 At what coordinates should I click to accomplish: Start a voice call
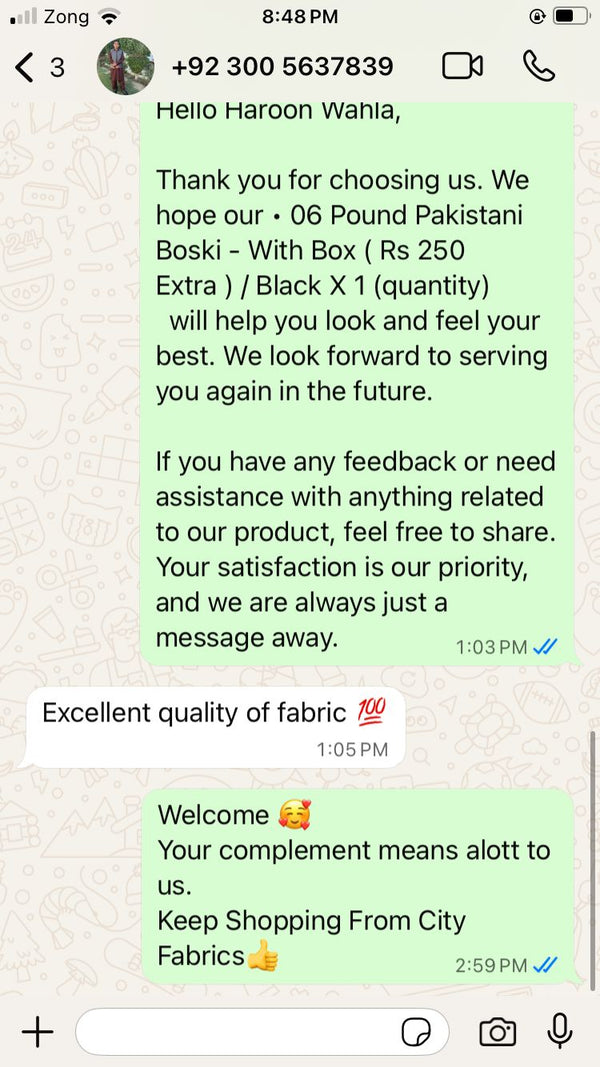538,67
